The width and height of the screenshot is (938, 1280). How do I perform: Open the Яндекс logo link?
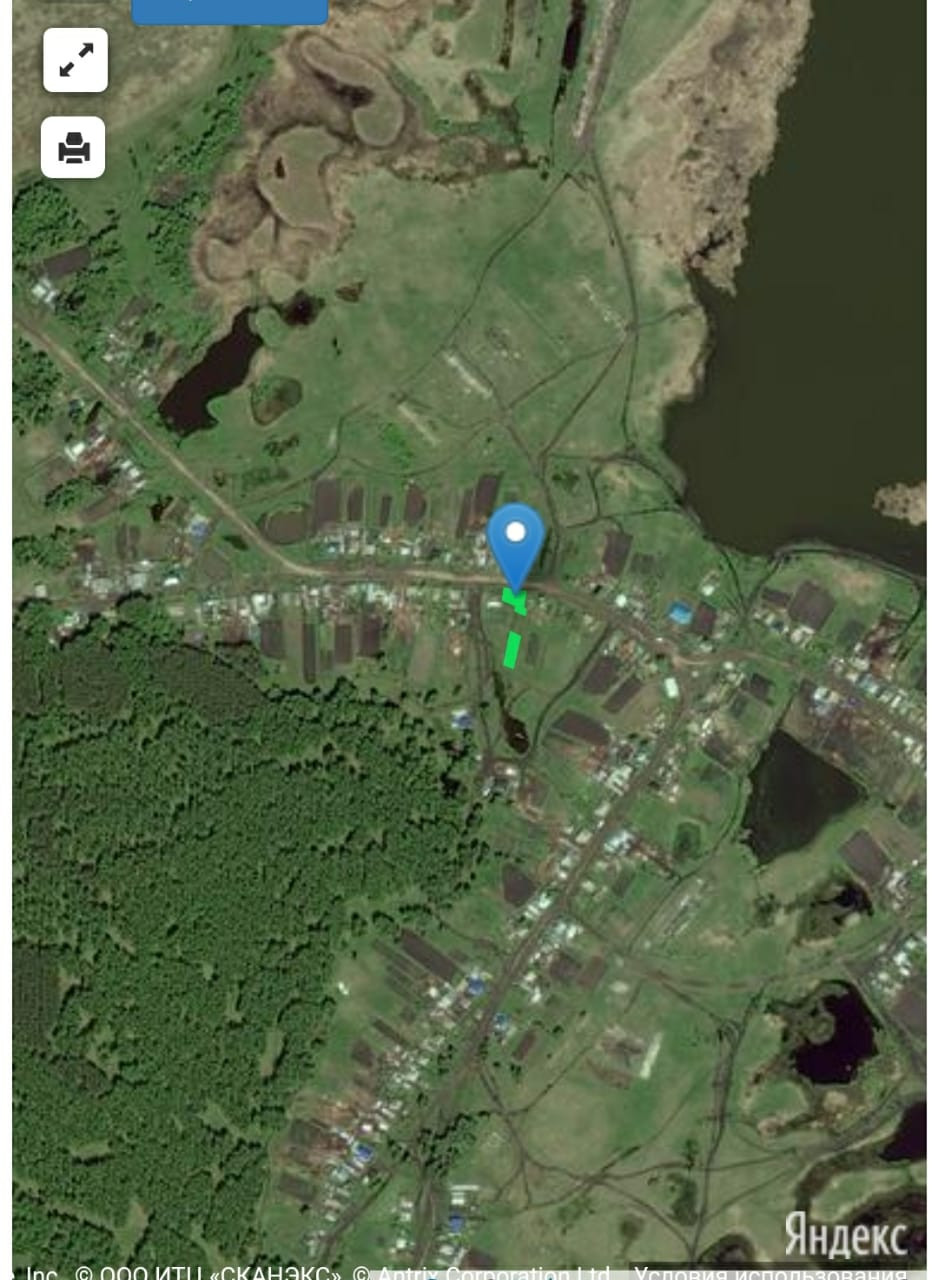845,1235
